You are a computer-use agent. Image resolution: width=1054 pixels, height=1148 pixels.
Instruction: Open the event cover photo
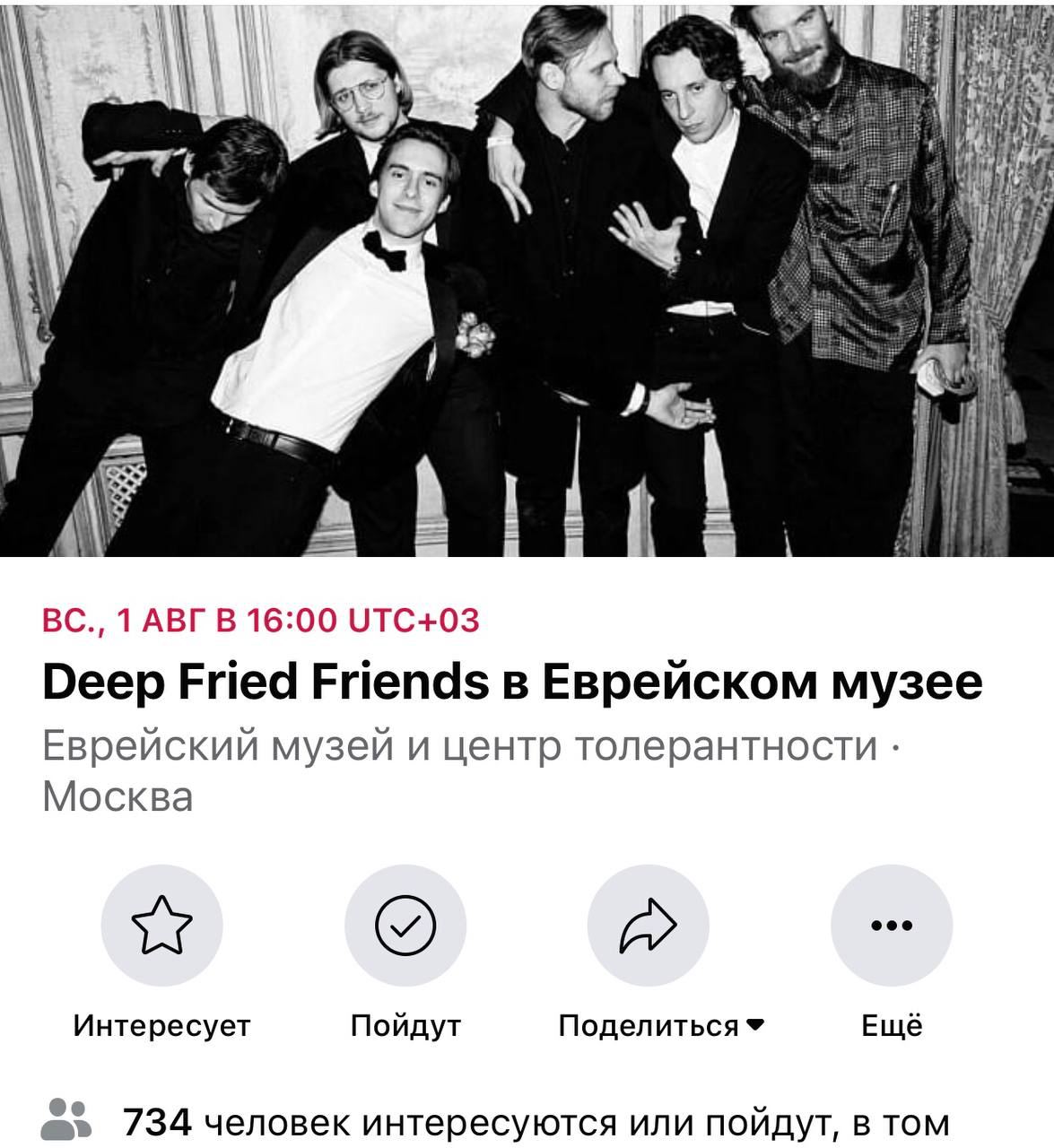tap(527, 278)
